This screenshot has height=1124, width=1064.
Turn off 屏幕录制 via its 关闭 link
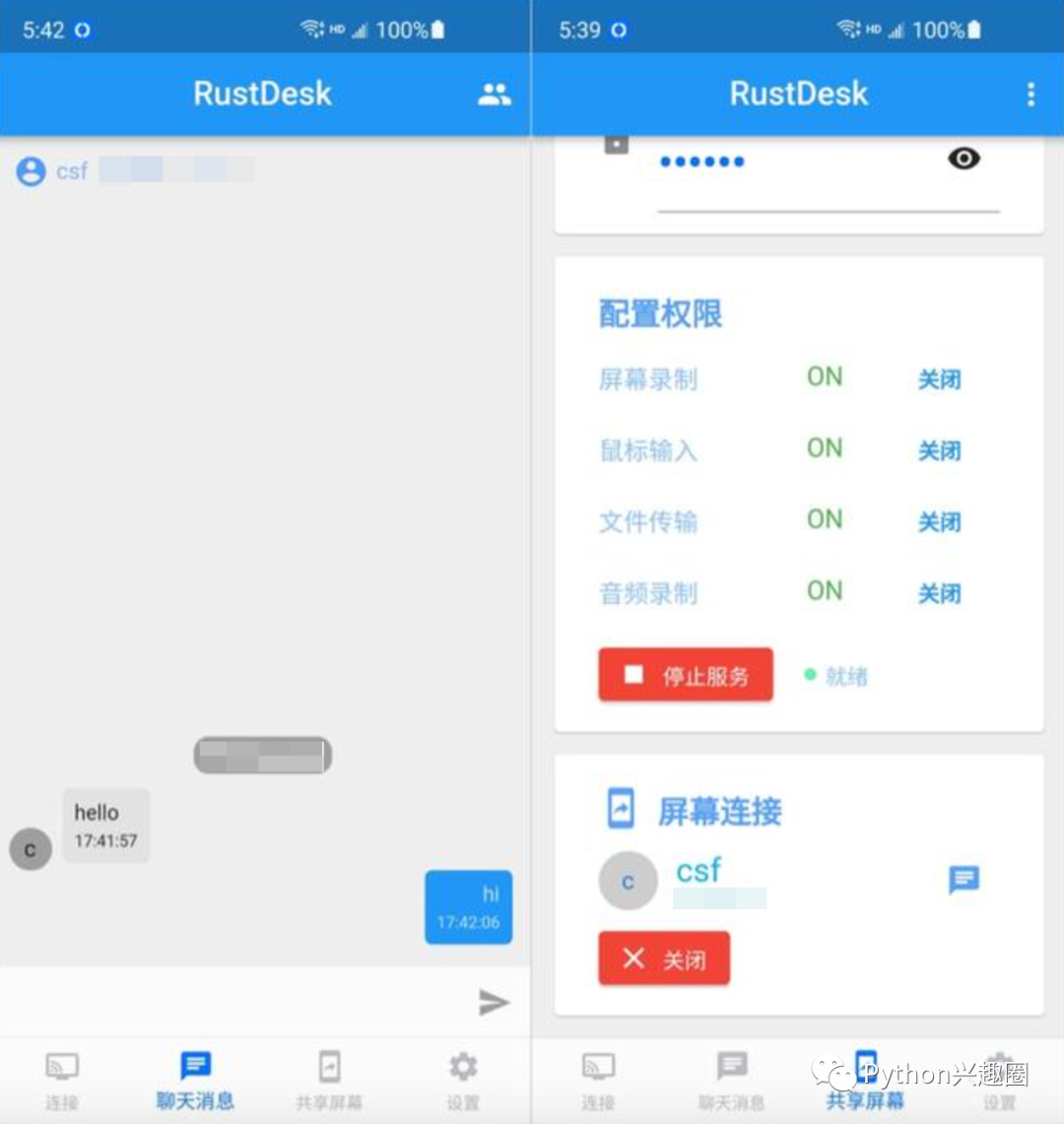point(939,379)
